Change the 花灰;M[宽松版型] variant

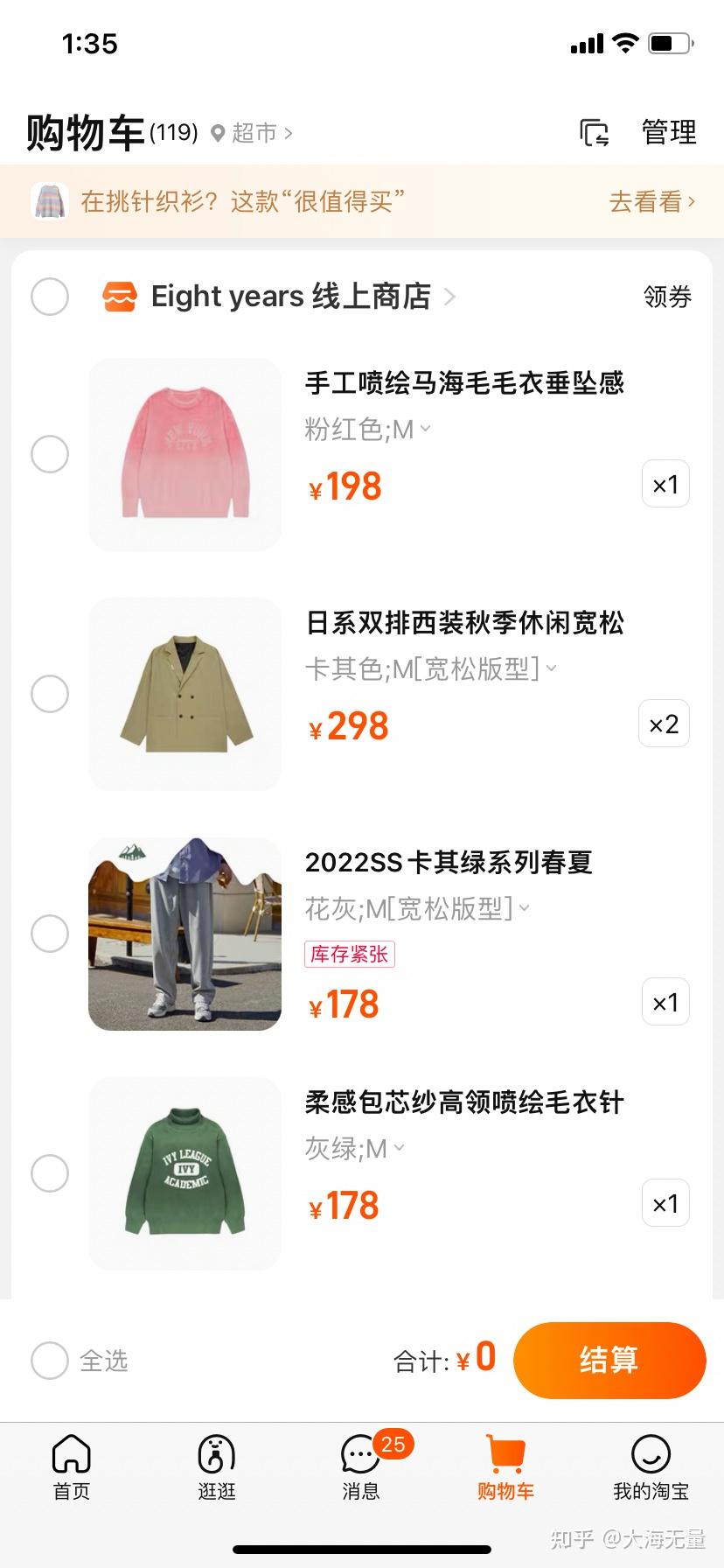tap(417, 909)
